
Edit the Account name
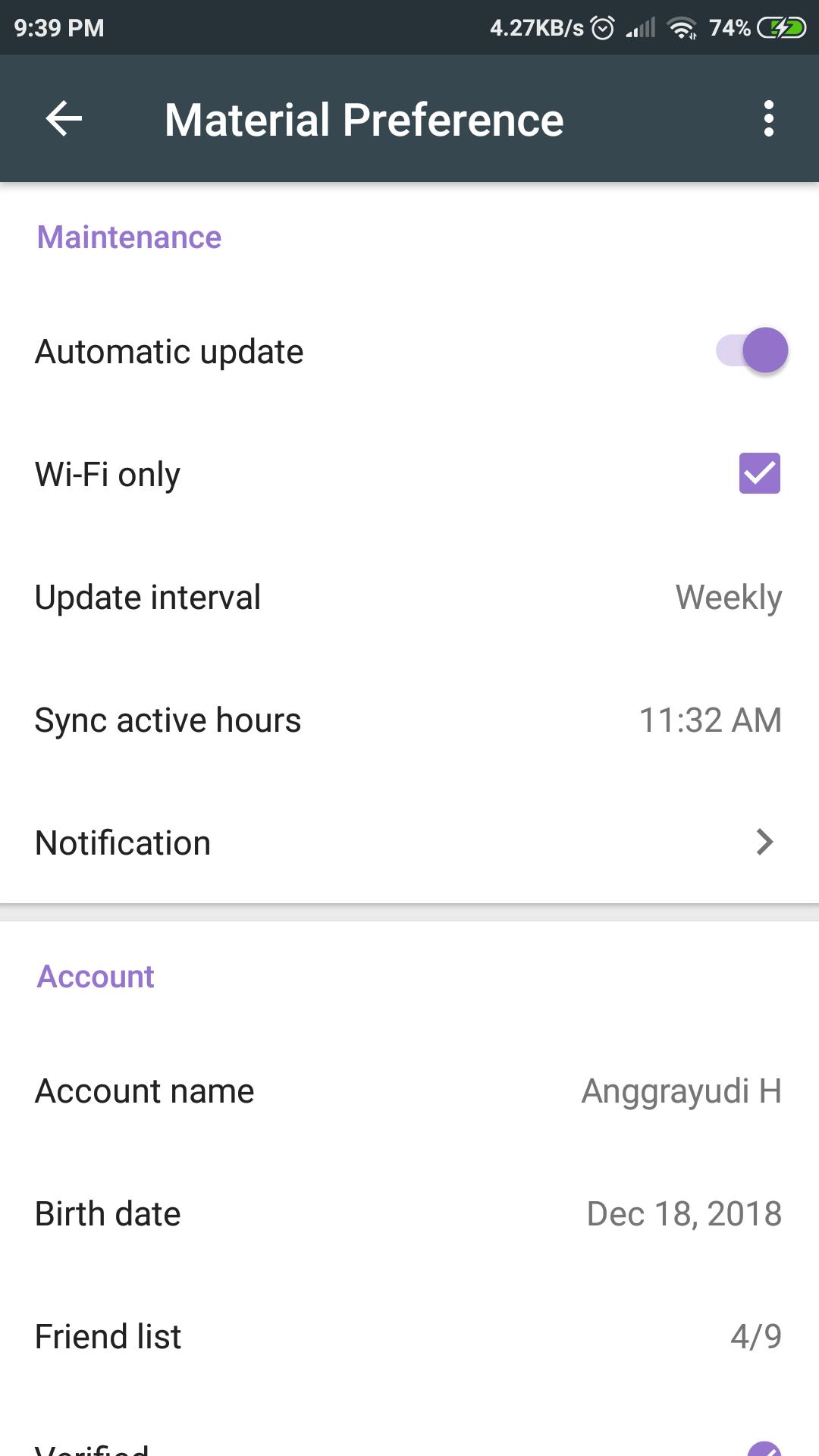409,1091
